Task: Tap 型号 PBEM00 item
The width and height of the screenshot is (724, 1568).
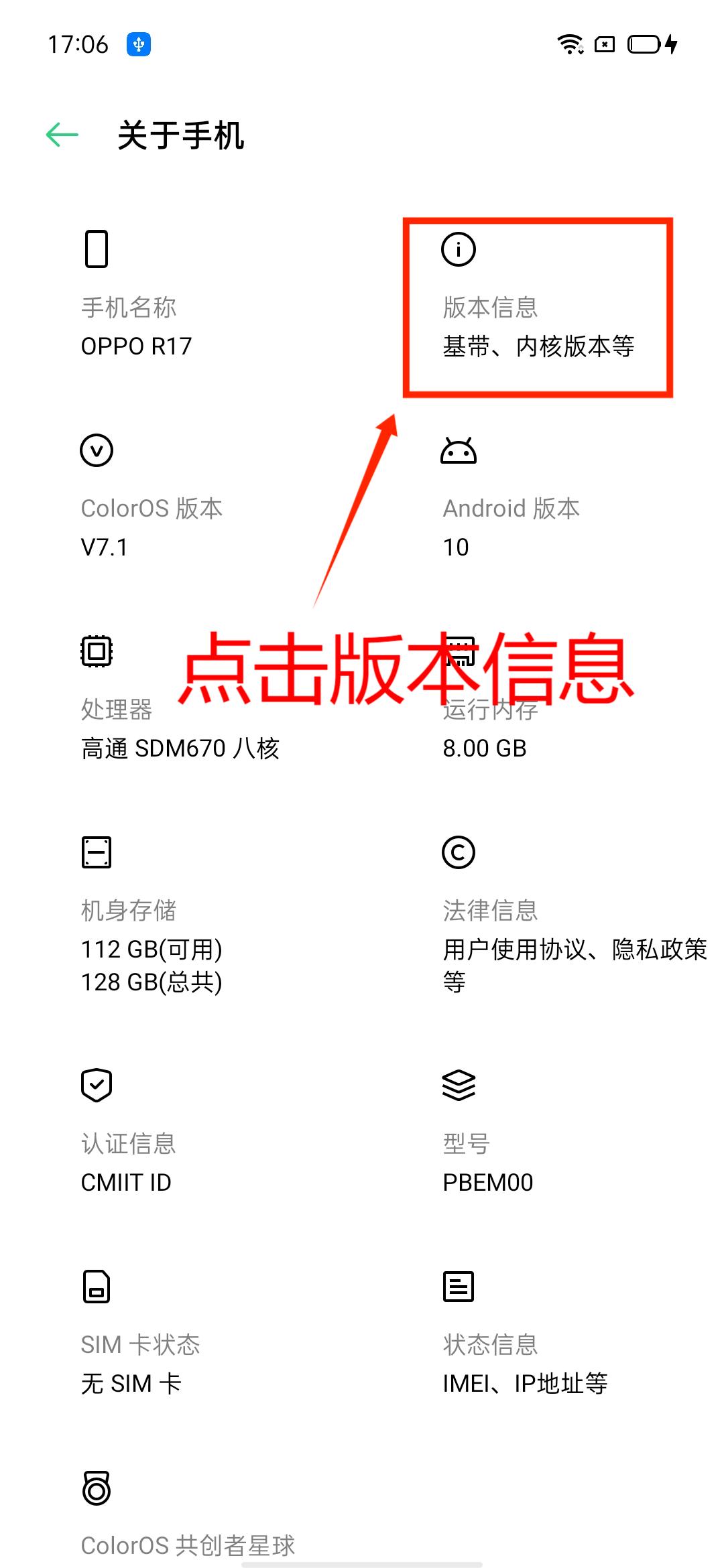Action: click(543, 1131)
